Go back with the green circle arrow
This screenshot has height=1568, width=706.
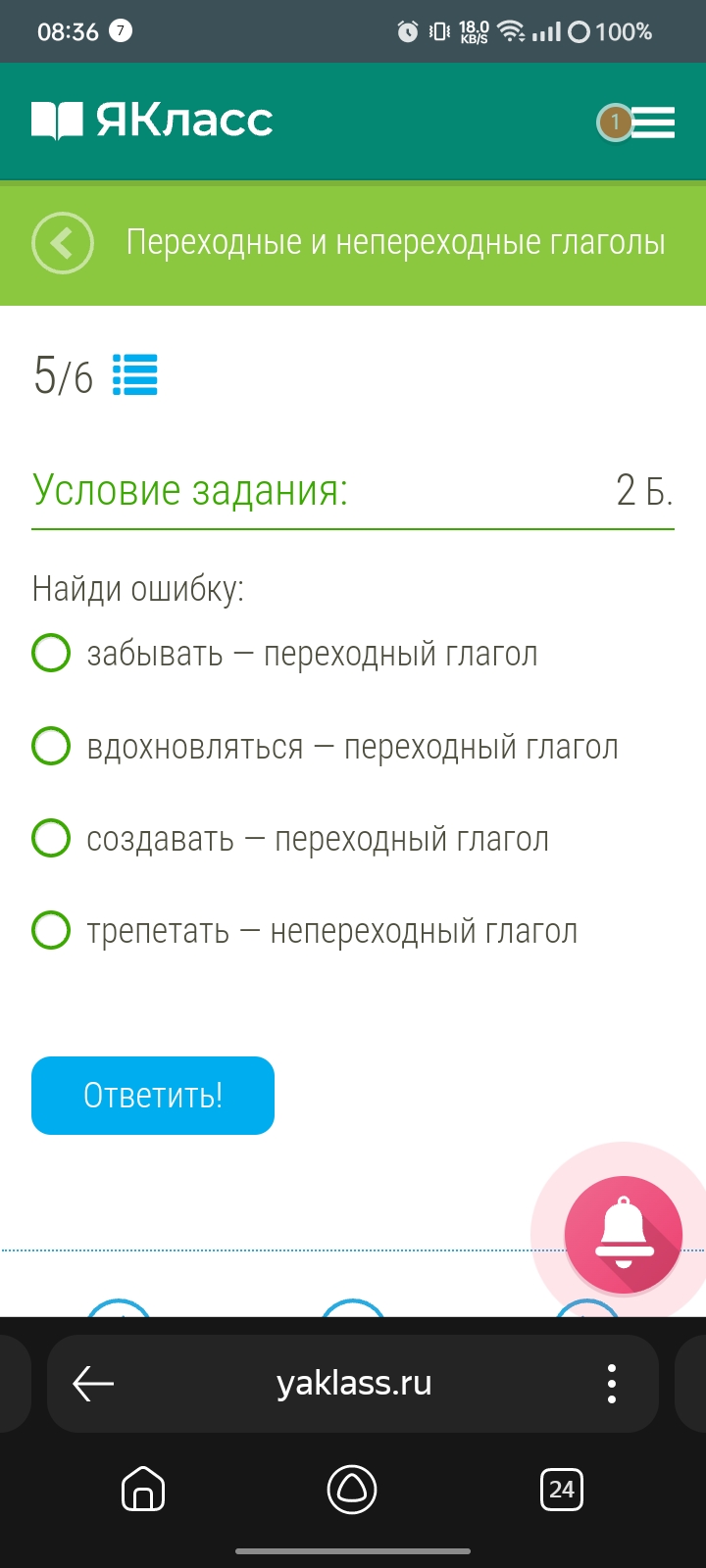pyautogui.click(x=63, y=242)
